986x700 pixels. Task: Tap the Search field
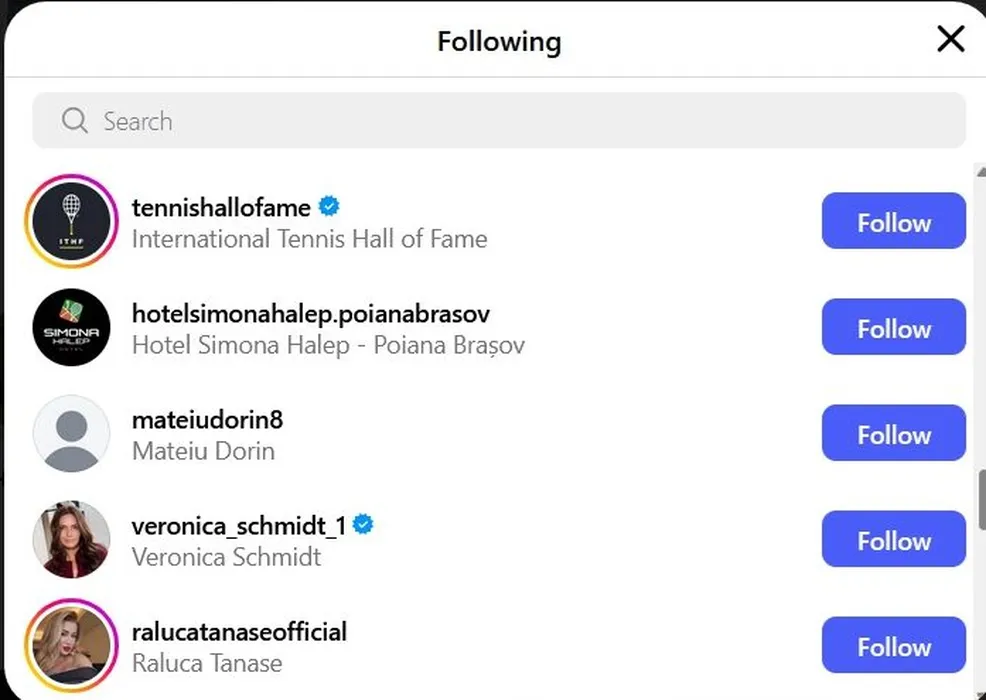click(500, 121)
